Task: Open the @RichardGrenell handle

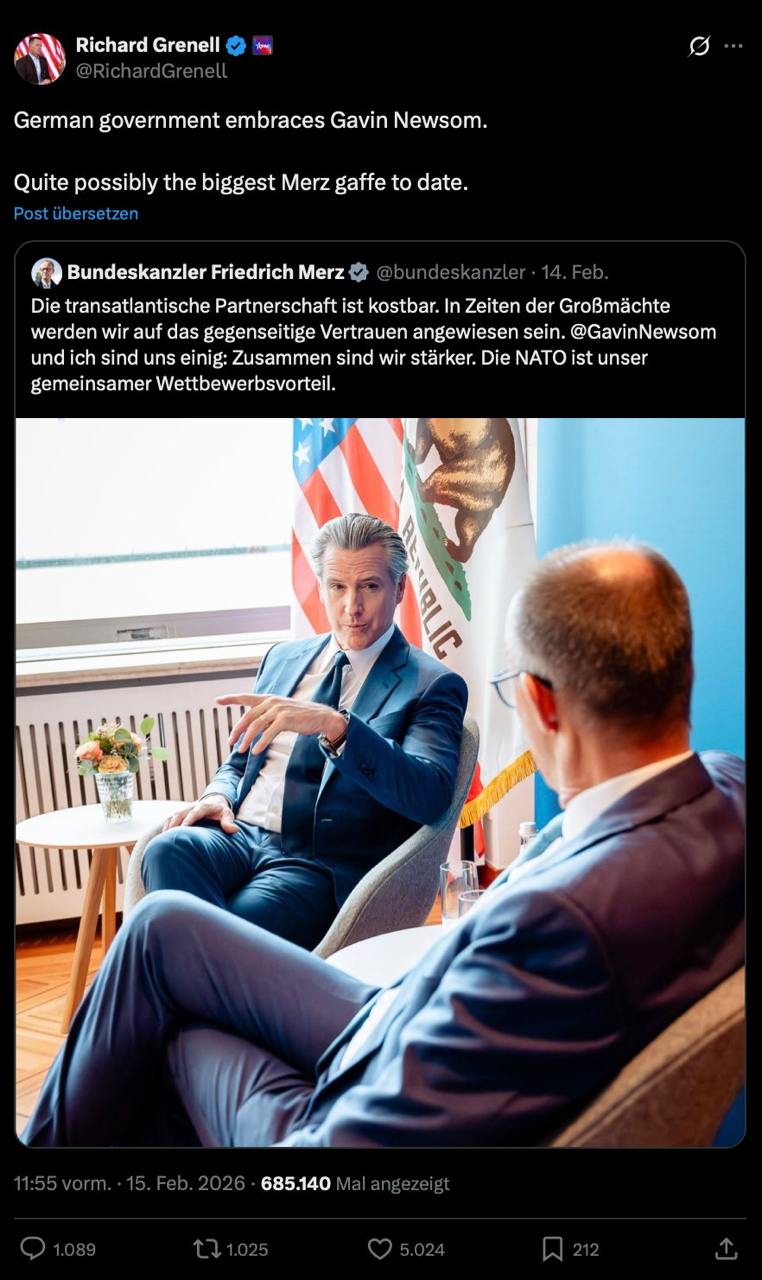Action: pyautogui.click(x=151, y=71)
